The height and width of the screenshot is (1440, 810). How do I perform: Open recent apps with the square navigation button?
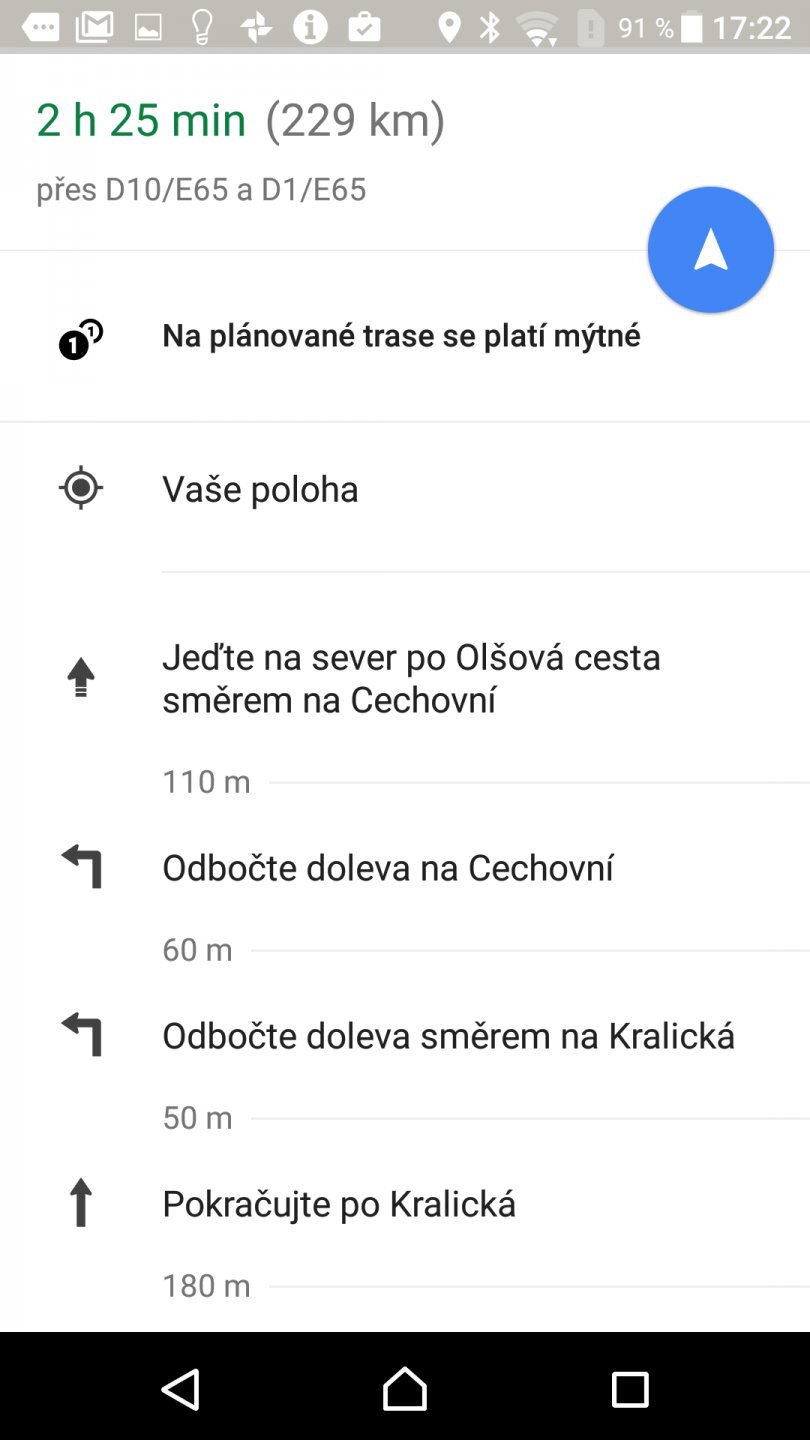(x=630, y=1389)
